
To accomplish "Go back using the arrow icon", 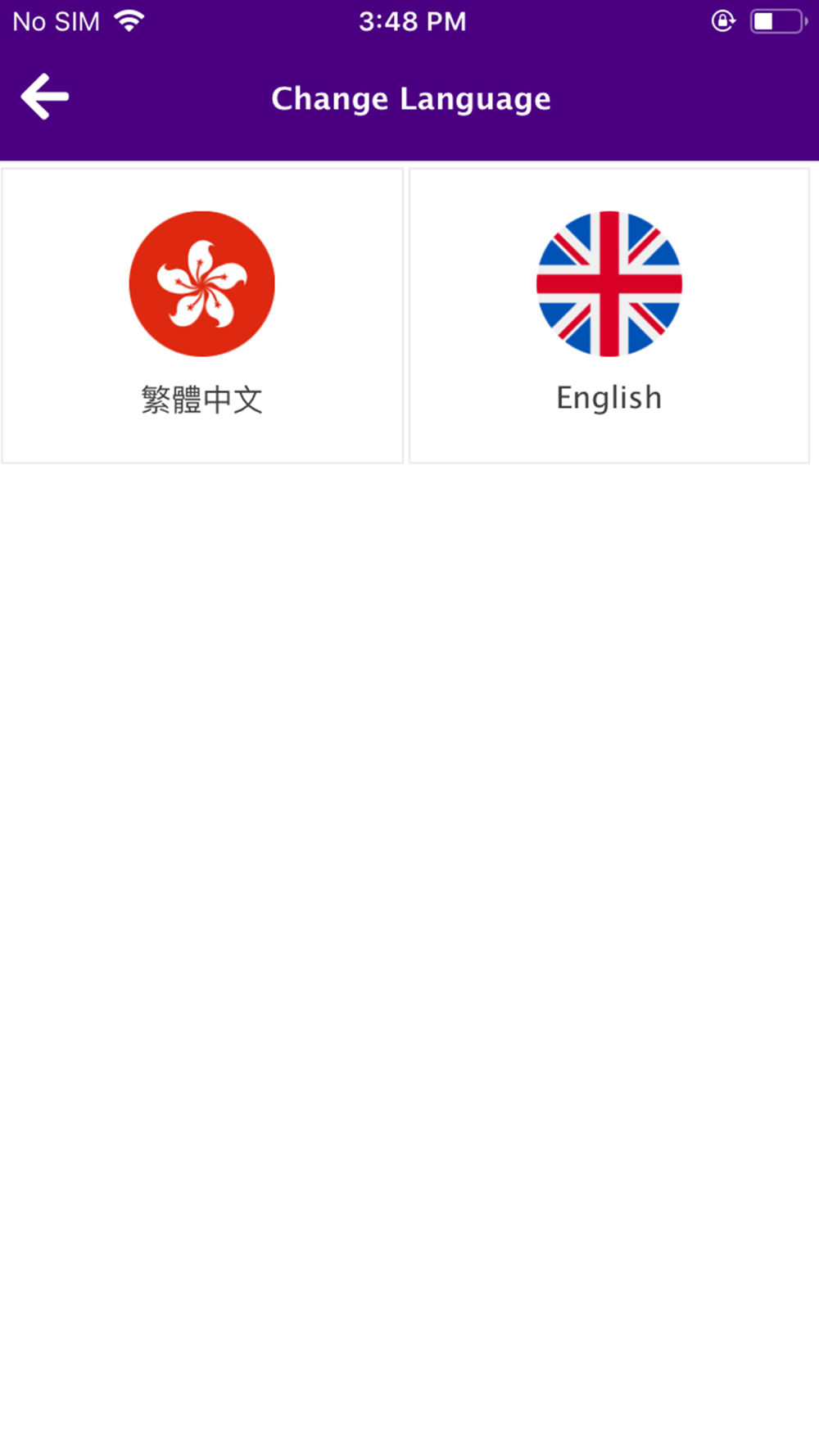I will coord(45,97).
